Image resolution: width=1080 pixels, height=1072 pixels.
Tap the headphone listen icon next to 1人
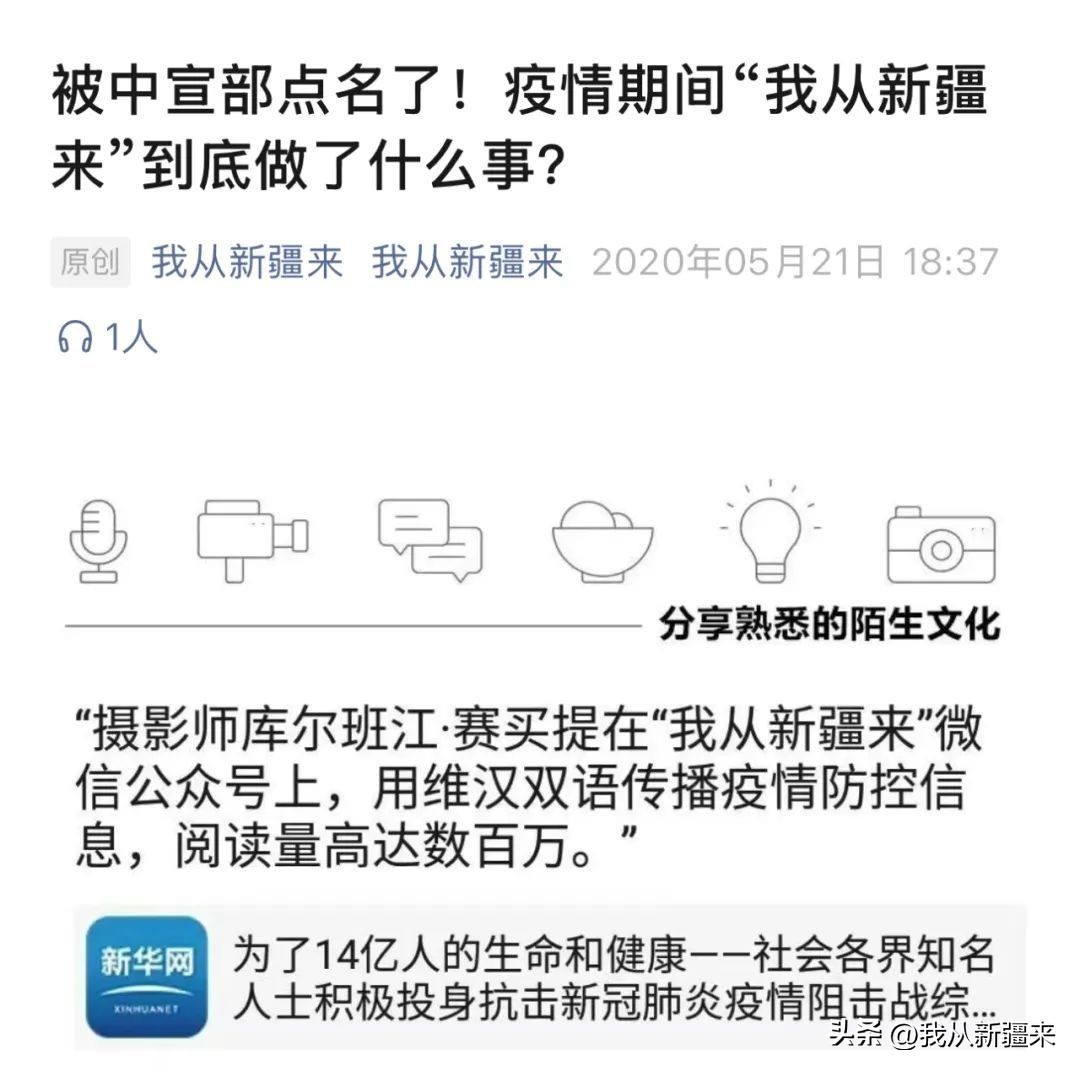pos(75,338)
